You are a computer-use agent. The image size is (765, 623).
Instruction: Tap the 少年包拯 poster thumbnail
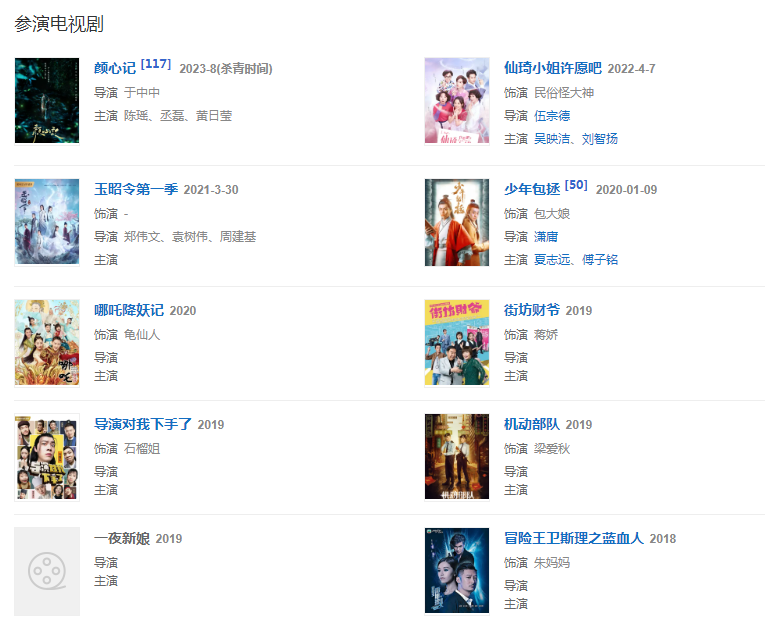click(457, 222)
